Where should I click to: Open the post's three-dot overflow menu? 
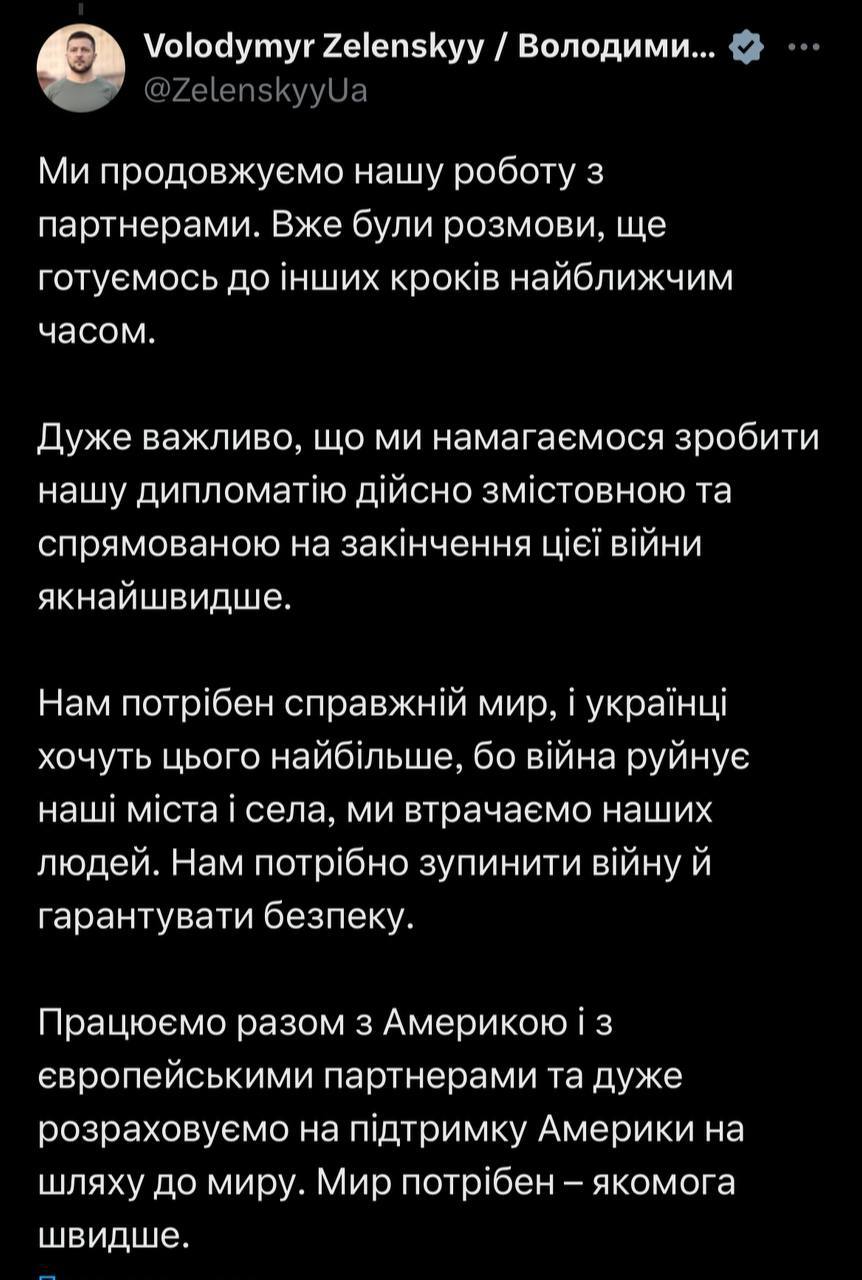805,47
